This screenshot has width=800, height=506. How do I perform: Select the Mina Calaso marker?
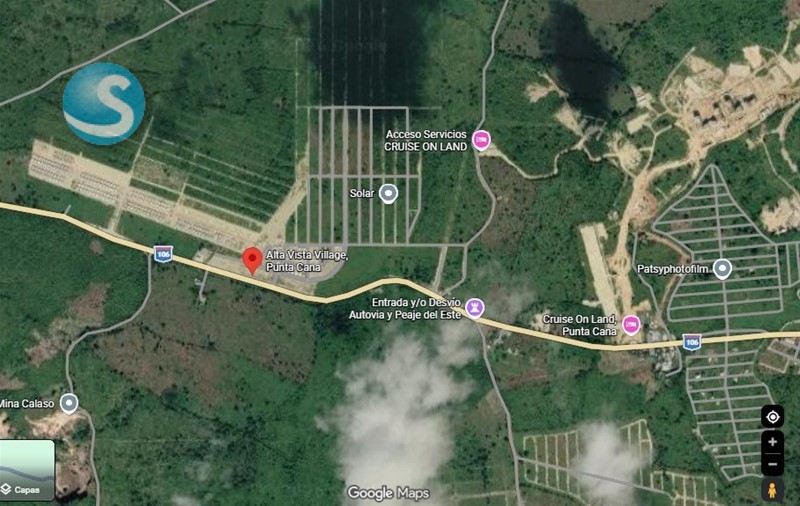pyautogui.click(x=69, y=403)
